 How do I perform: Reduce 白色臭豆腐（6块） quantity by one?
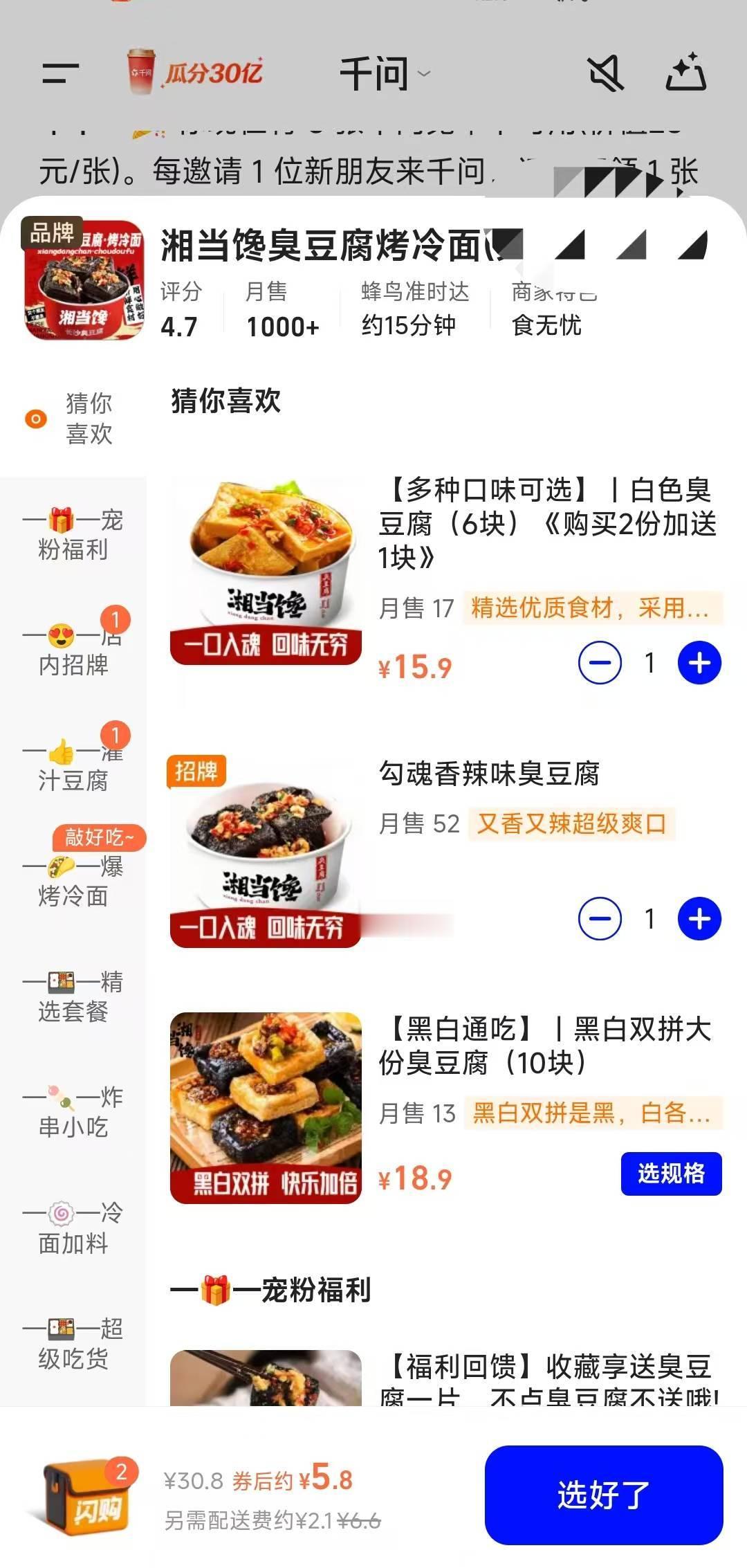(600, 663)
